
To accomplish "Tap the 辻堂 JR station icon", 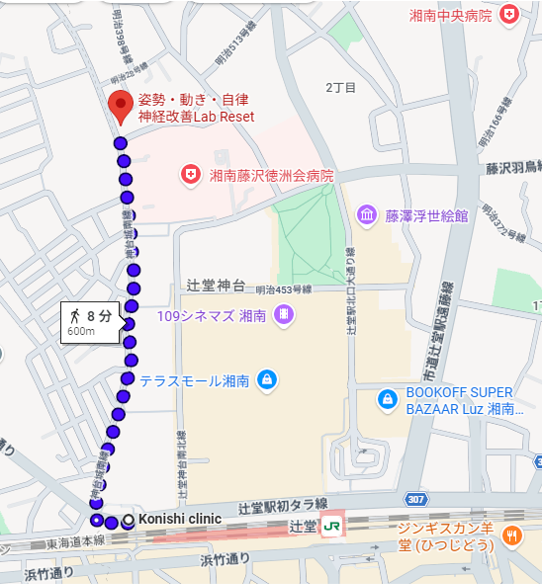I will (332, 527).
